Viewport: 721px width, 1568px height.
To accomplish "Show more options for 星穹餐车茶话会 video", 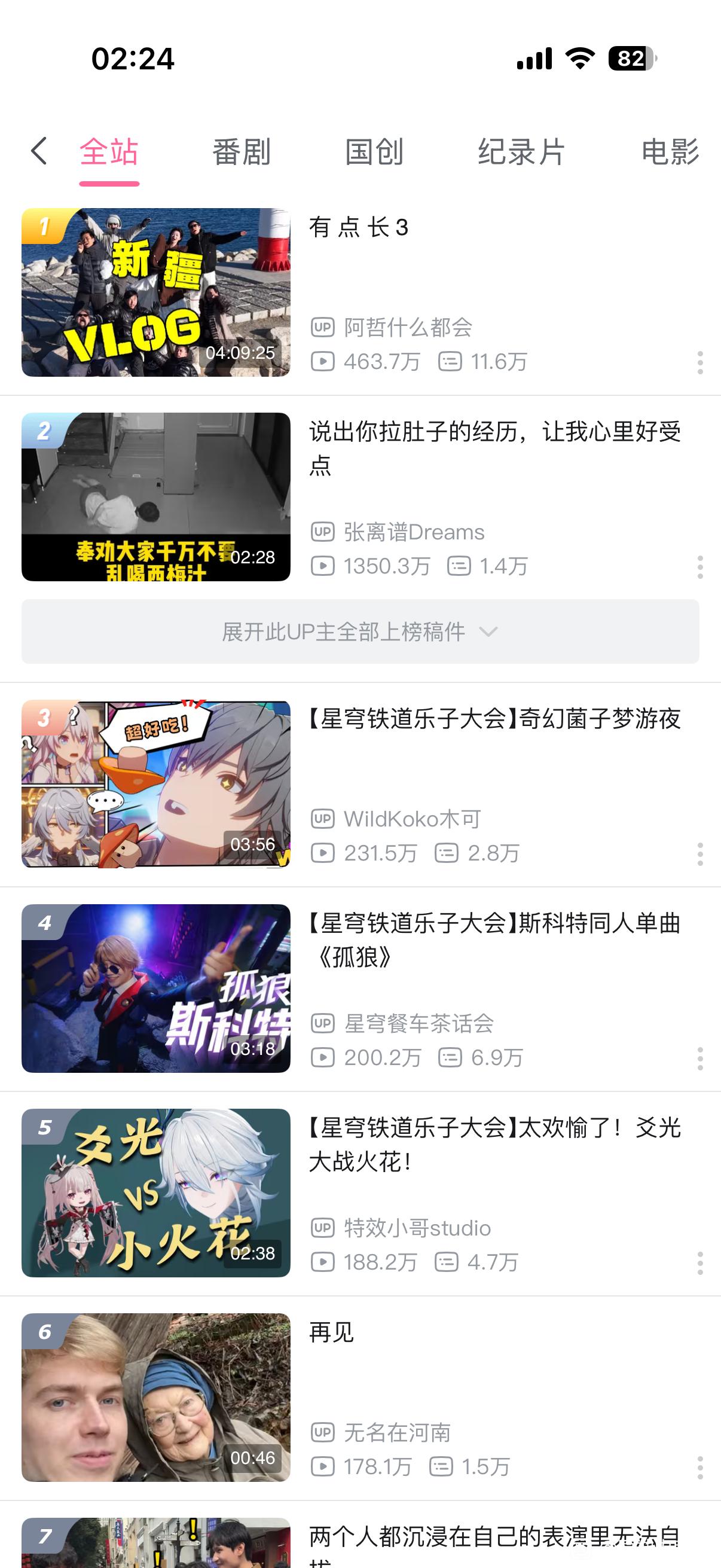I will coord(700,1058).
